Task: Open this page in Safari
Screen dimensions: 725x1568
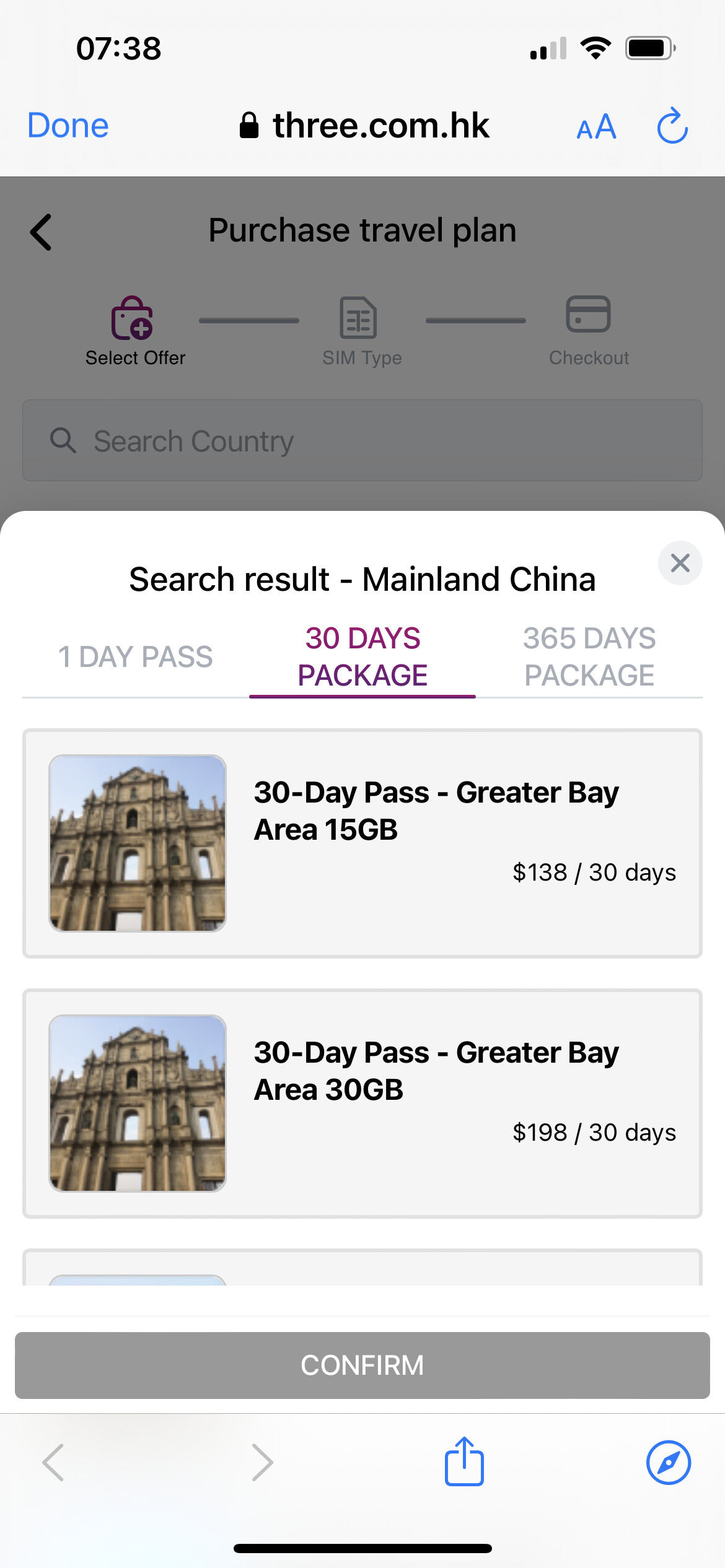Action: [668, 1463]
